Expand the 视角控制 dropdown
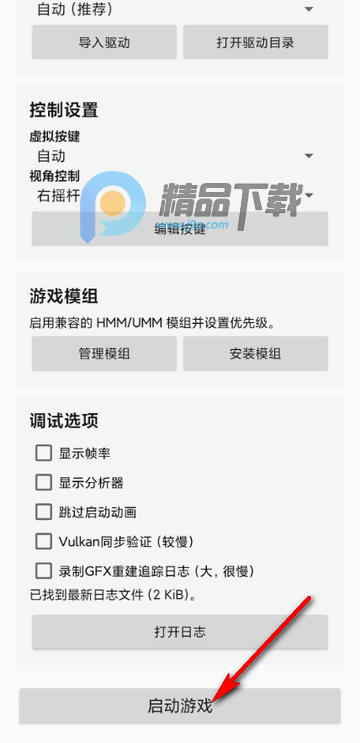360x743 pixels. point(175,195)
